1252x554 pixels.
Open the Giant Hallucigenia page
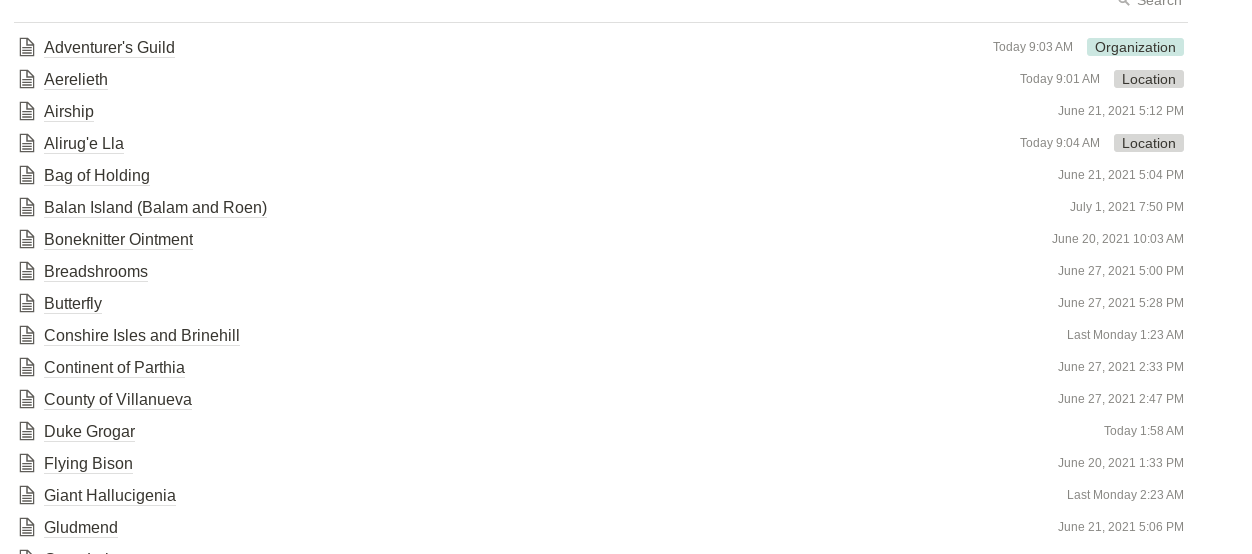tap(110, 495)
